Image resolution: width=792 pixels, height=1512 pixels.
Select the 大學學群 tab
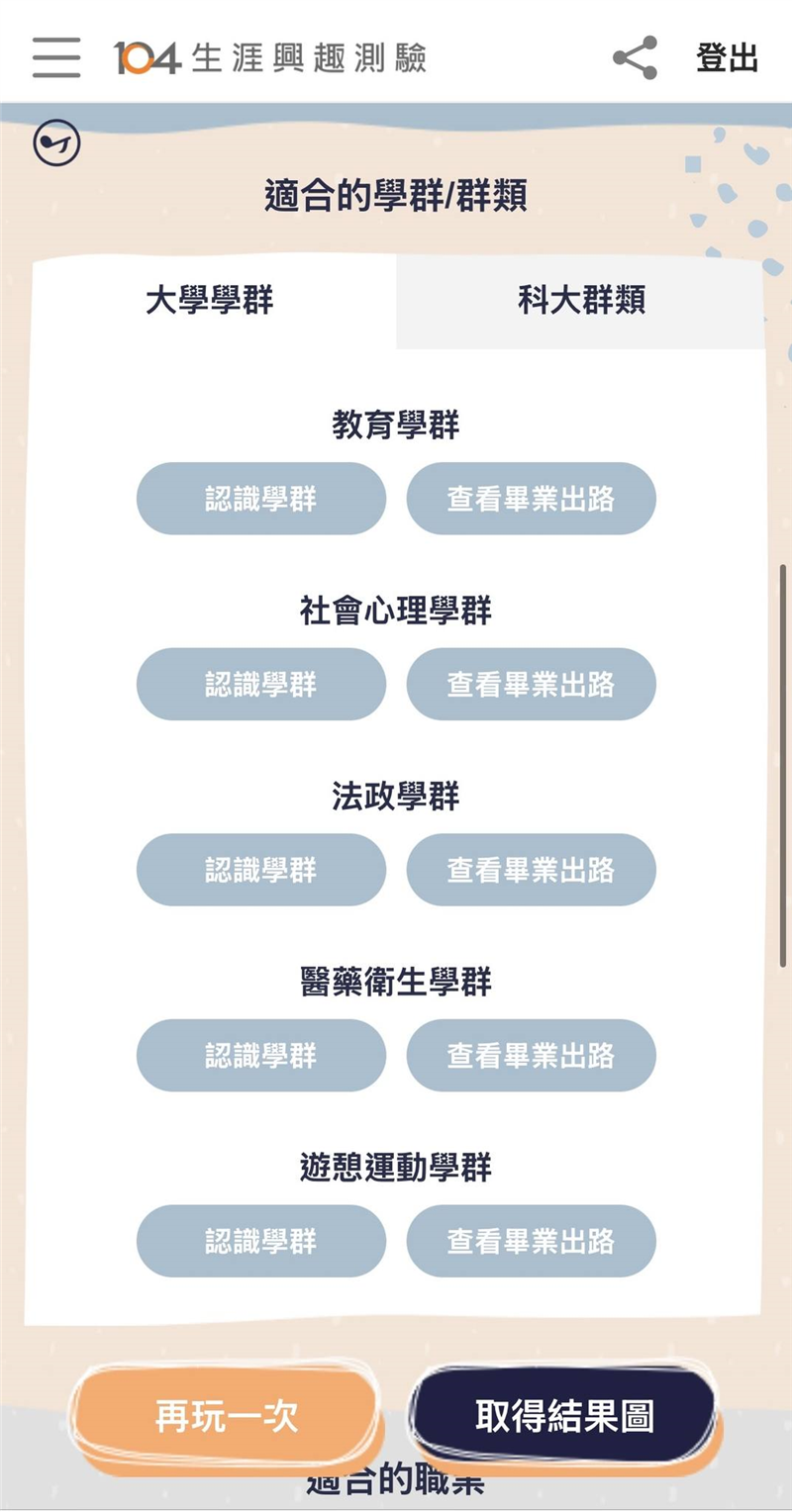click(x=210, y=301)
